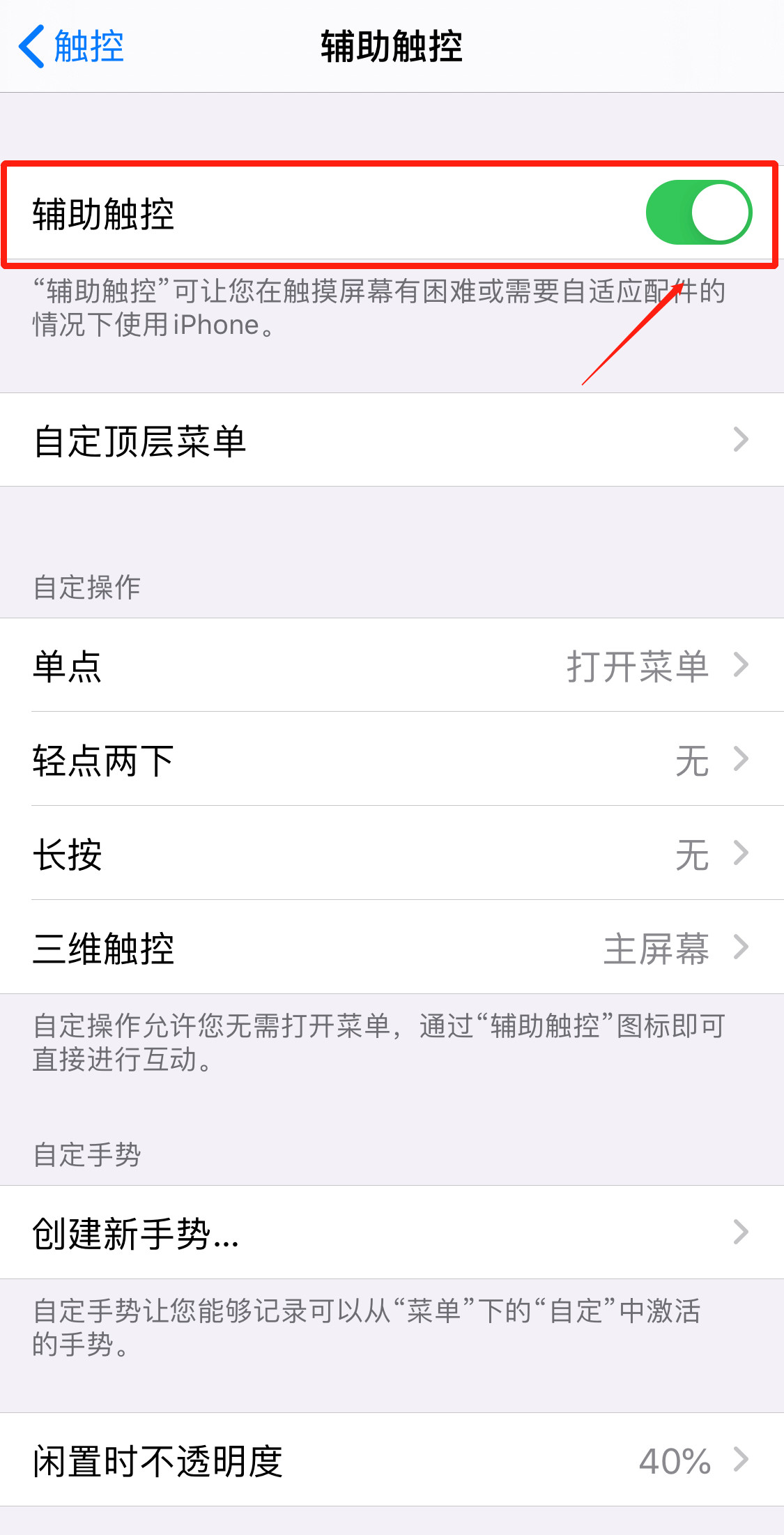Expand the 单点 action options

pyautogui.click(x=390, y=667)
